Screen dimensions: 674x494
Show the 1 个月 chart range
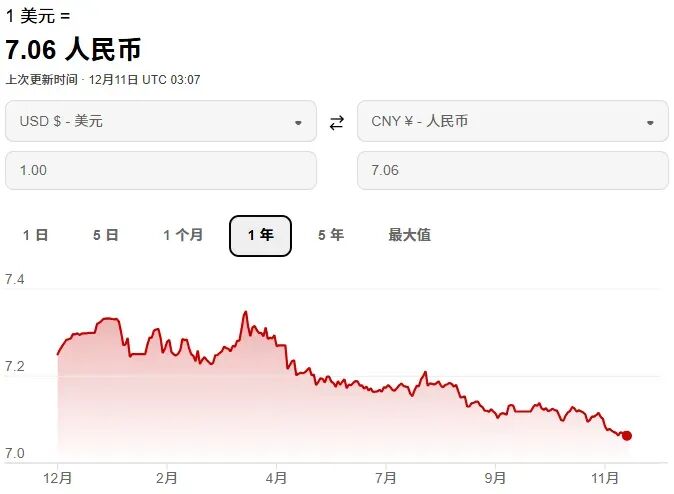[x=183, y=235]
